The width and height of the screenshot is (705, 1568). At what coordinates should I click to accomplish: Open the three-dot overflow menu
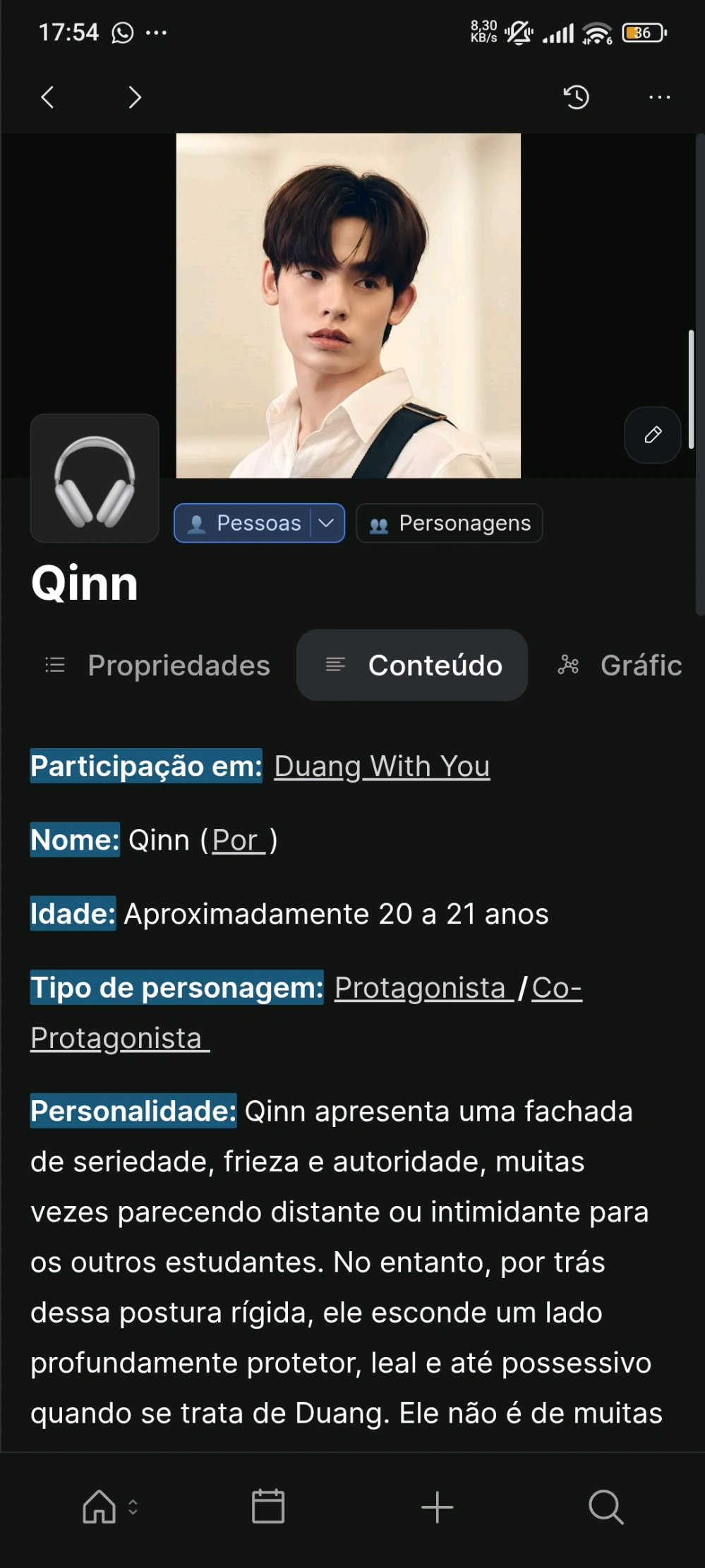(x=659, y=97)
